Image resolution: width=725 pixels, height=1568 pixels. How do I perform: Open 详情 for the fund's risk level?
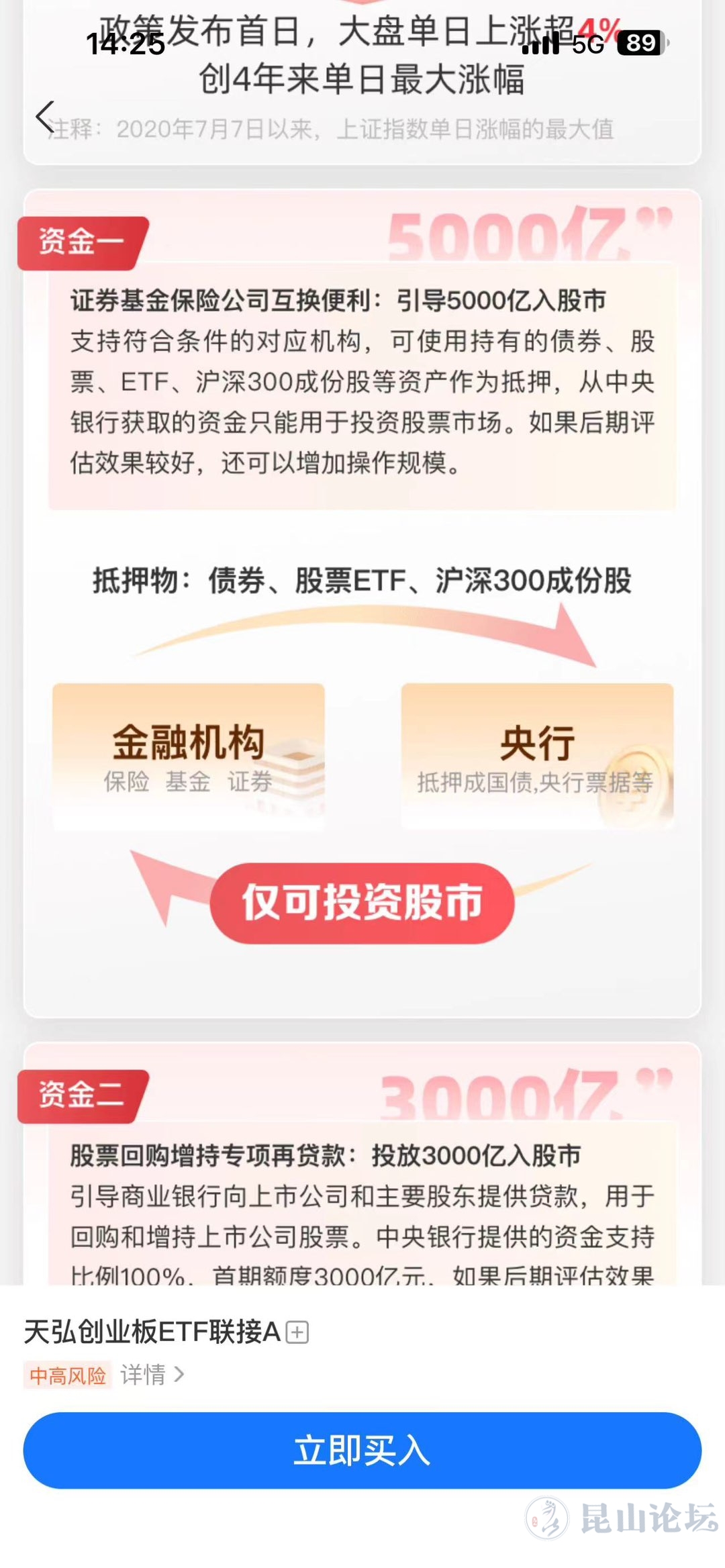(152, 1375)
